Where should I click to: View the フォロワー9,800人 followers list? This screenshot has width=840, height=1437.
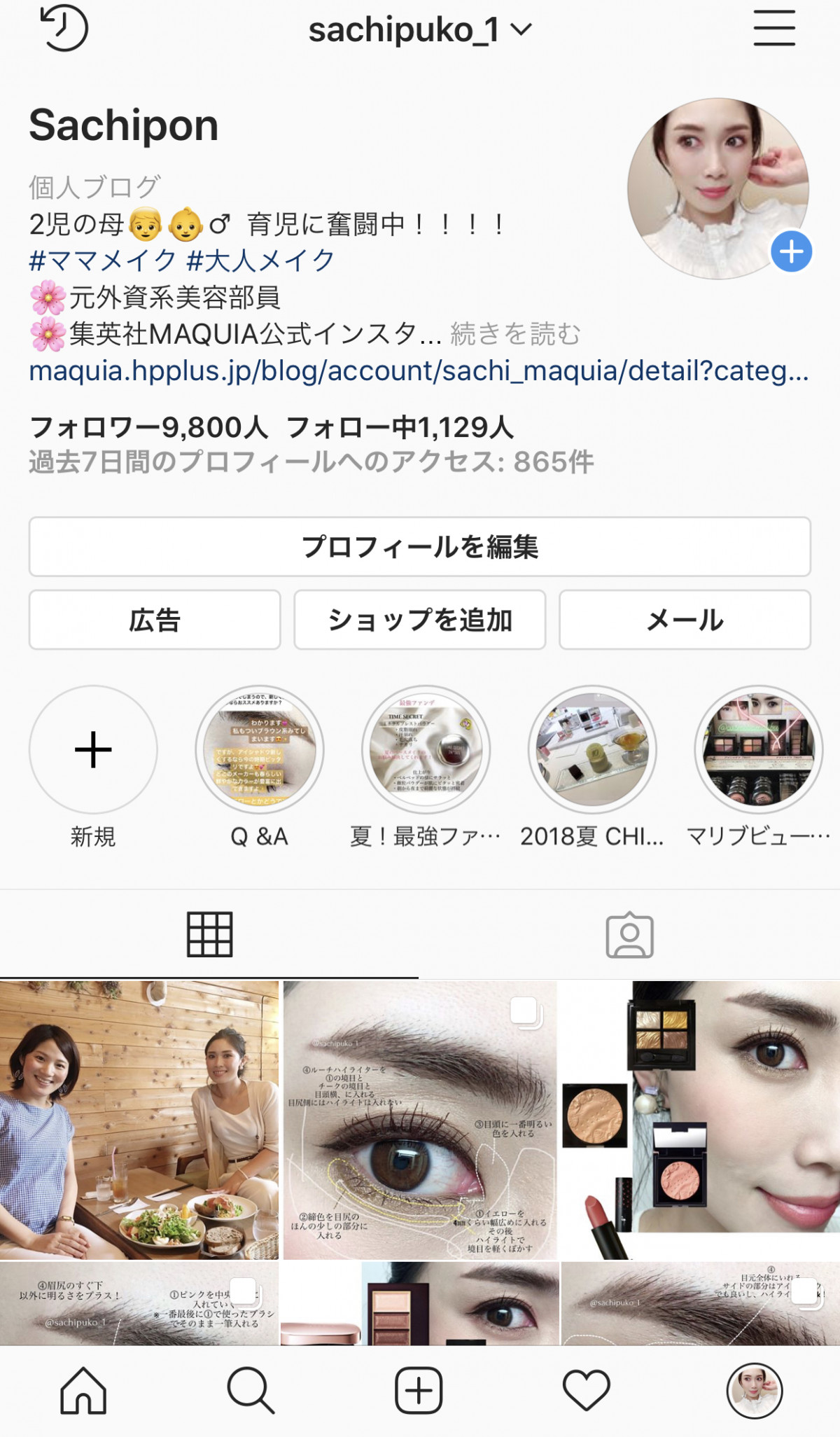coord(148,426)
